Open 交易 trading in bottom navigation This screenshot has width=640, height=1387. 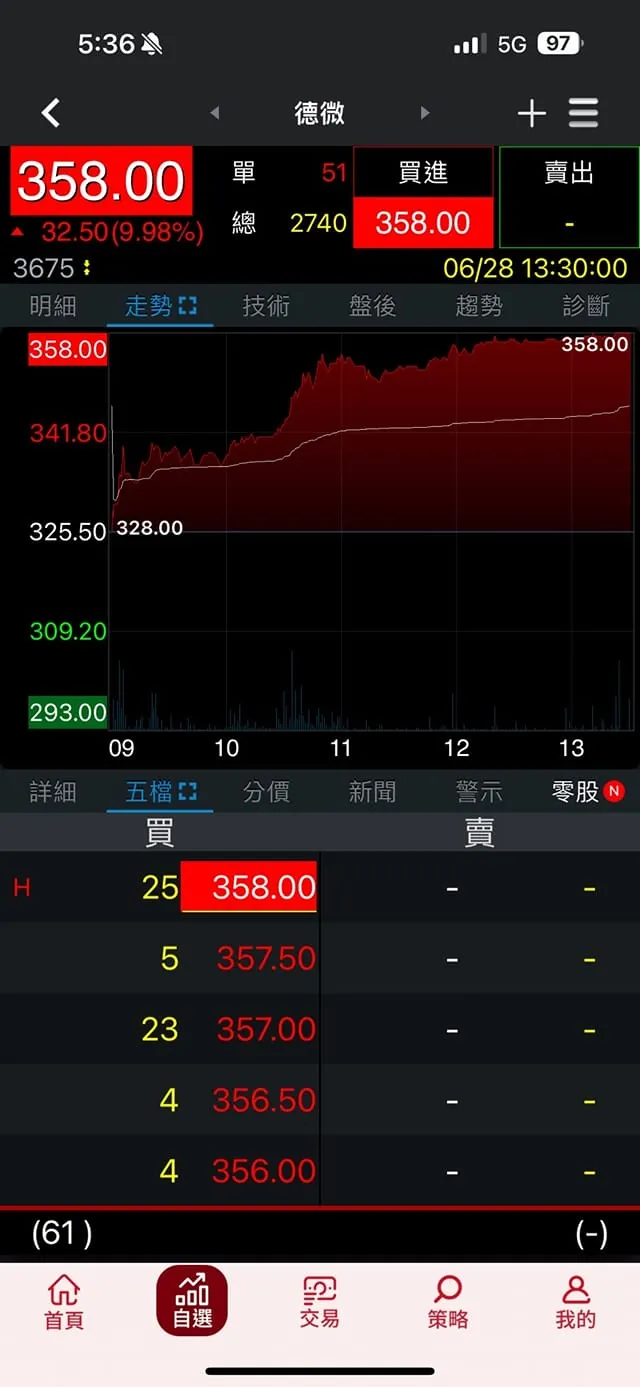coord(320,1302)
